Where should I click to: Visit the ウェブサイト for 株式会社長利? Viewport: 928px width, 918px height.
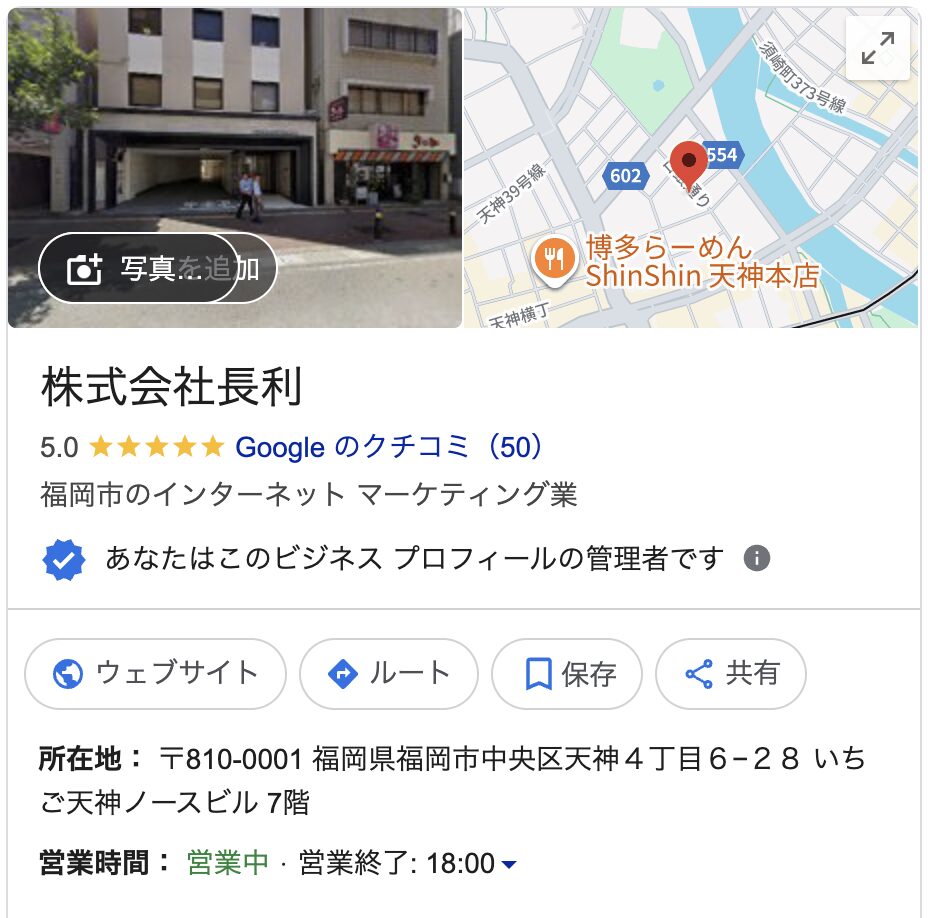pos(155,674)
